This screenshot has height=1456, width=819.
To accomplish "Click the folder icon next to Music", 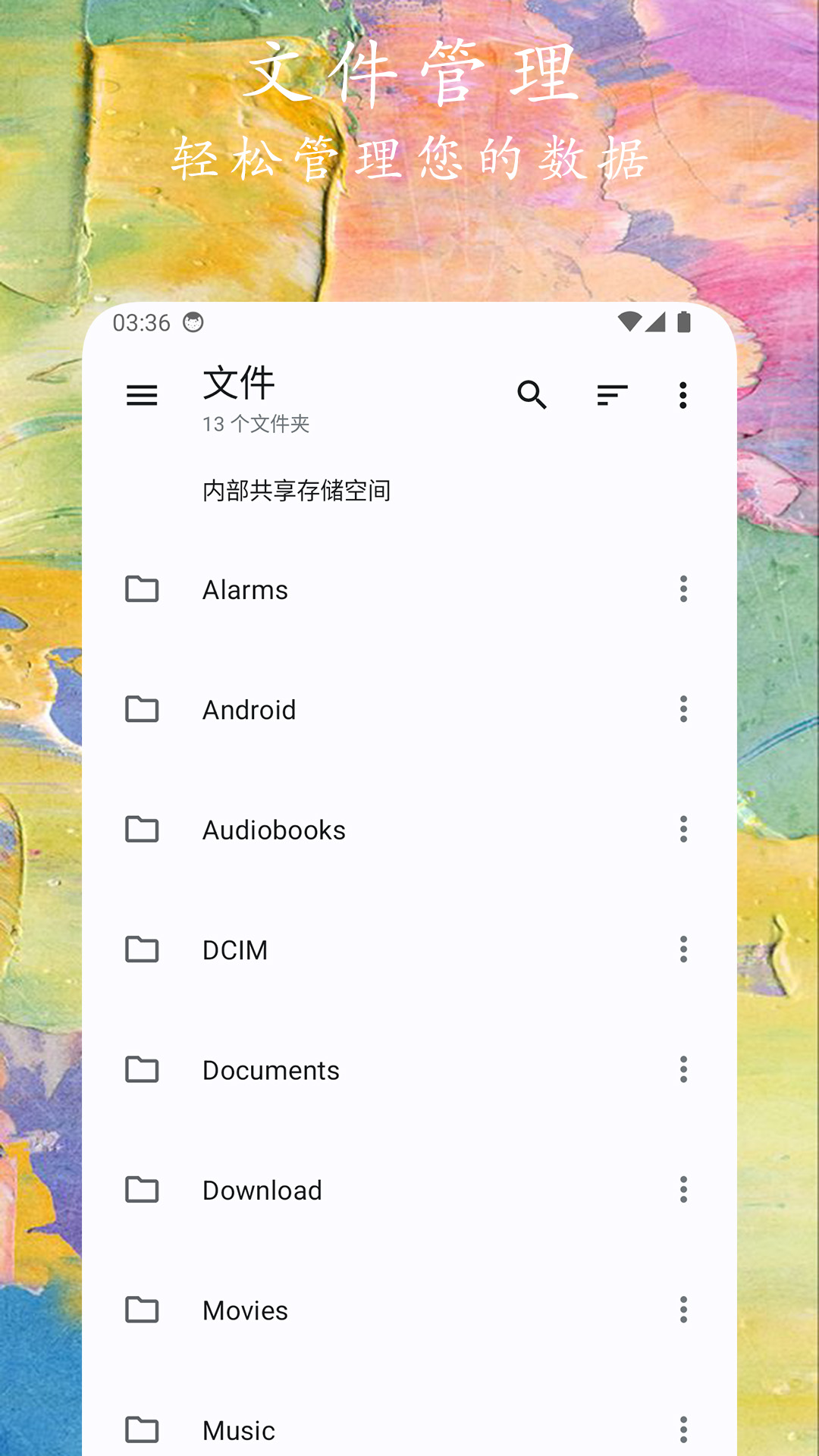I will [x=142, y=1429].
